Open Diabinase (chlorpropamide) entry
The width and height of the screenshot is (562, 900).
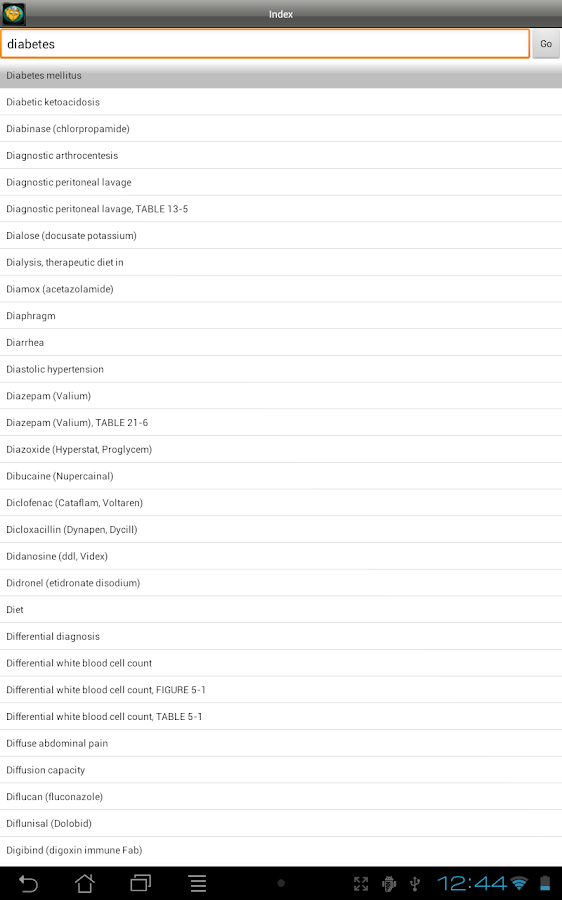(281, 129)
